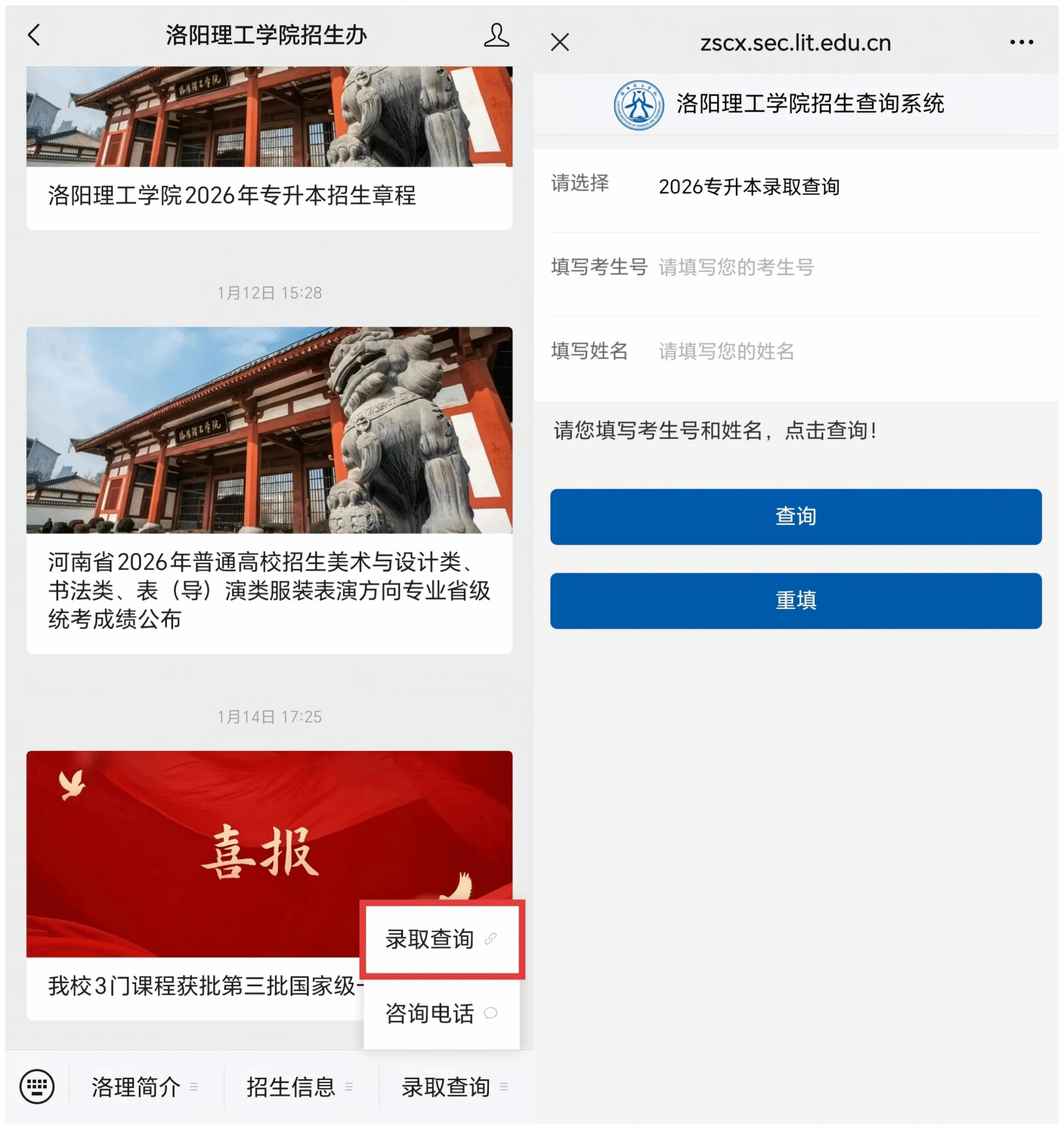Image resolution: width=1064 pixels, height=1129 pixels.
Task: Switch to keyboard input mode
Action: pyautogui.click(x=37, y=1087)
